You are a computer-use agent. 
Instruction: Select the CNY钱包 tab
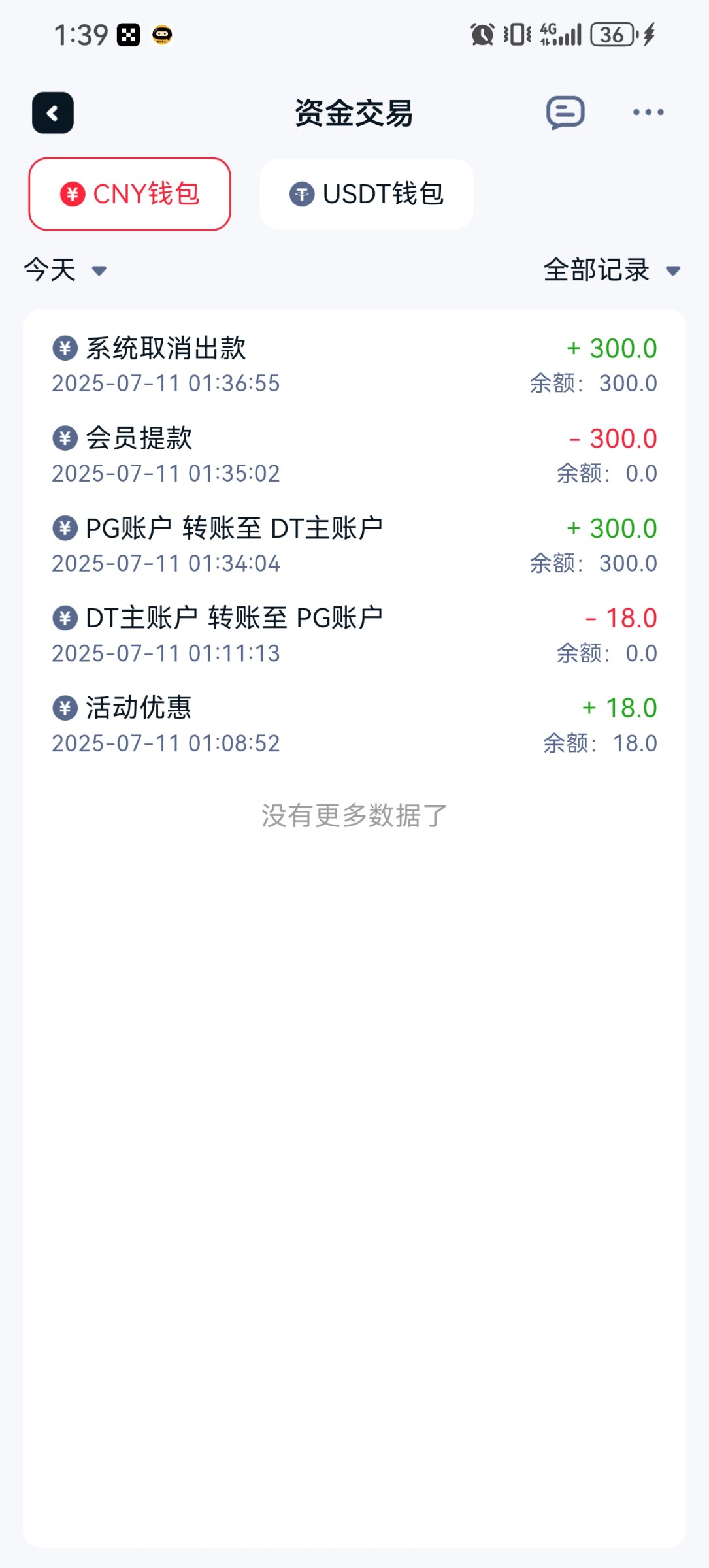pos(130,194)
